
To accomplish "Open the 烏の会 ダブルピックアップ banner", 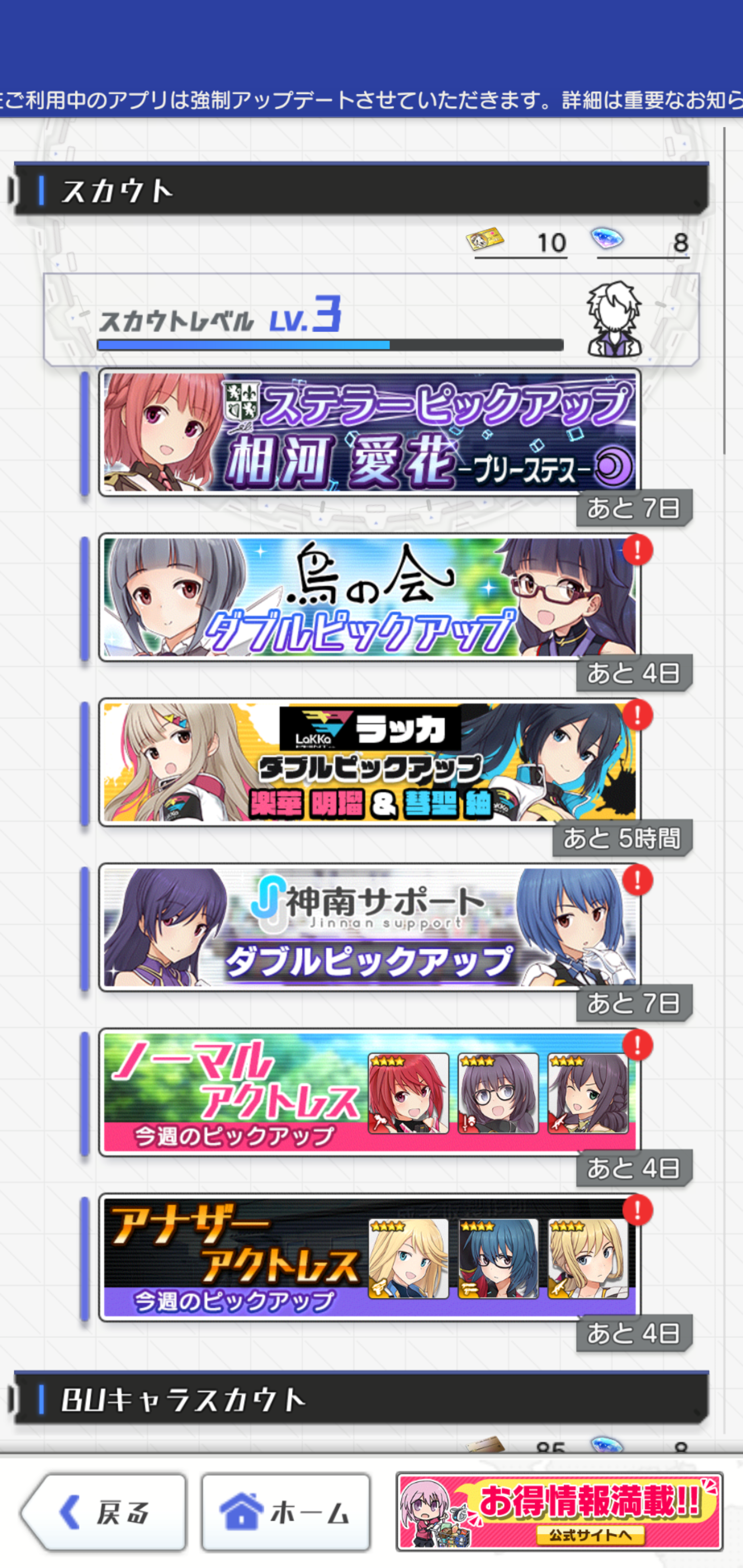I will [369, 598].
